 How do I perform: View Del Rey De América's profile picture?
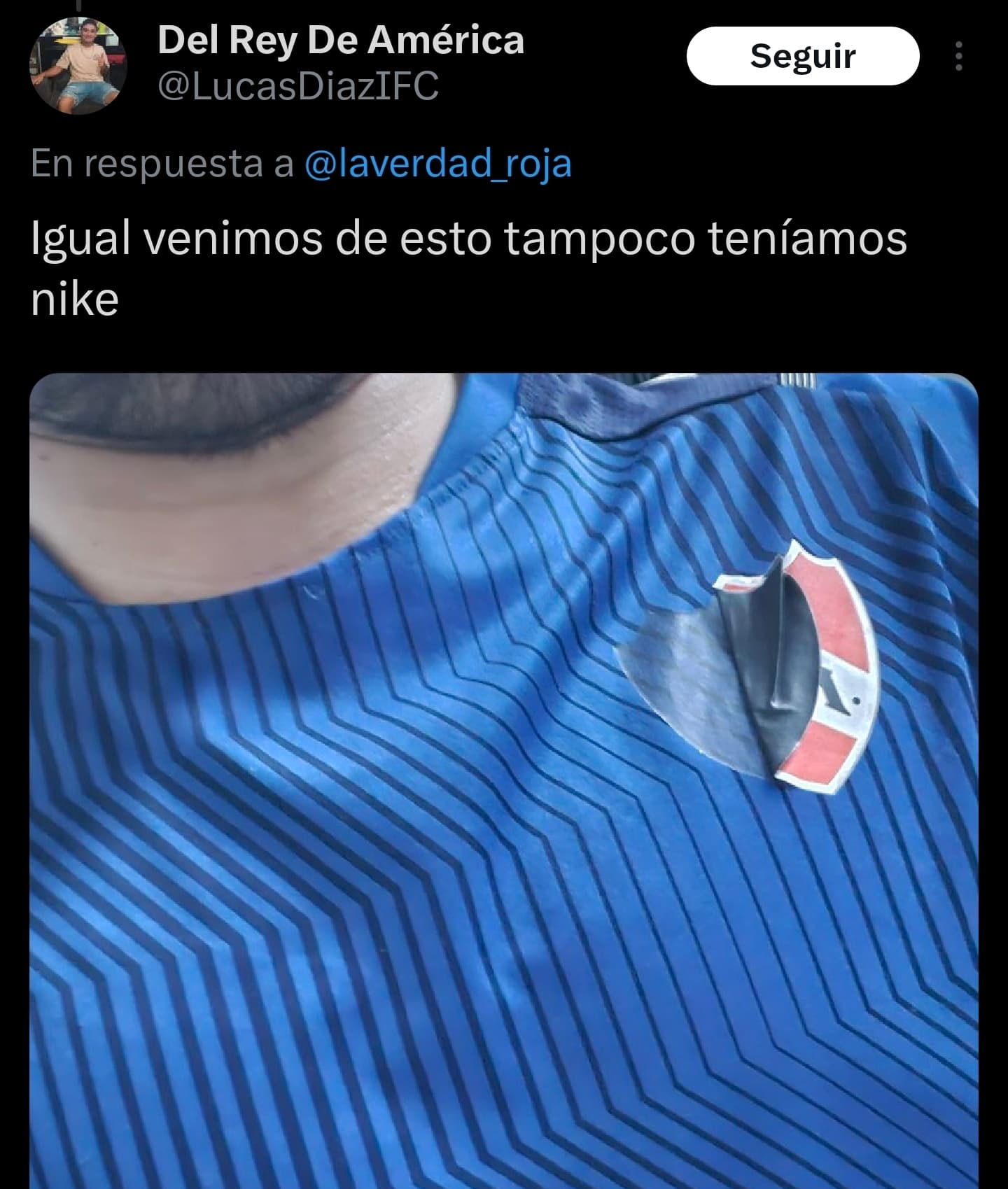coord(78,65)
